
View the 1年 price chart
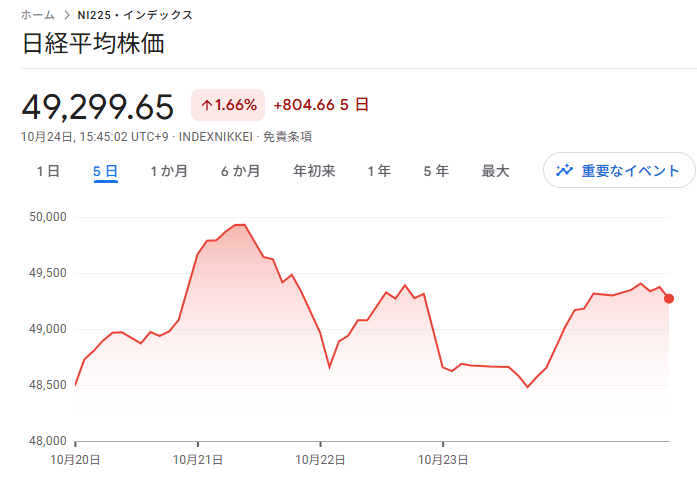379,171
